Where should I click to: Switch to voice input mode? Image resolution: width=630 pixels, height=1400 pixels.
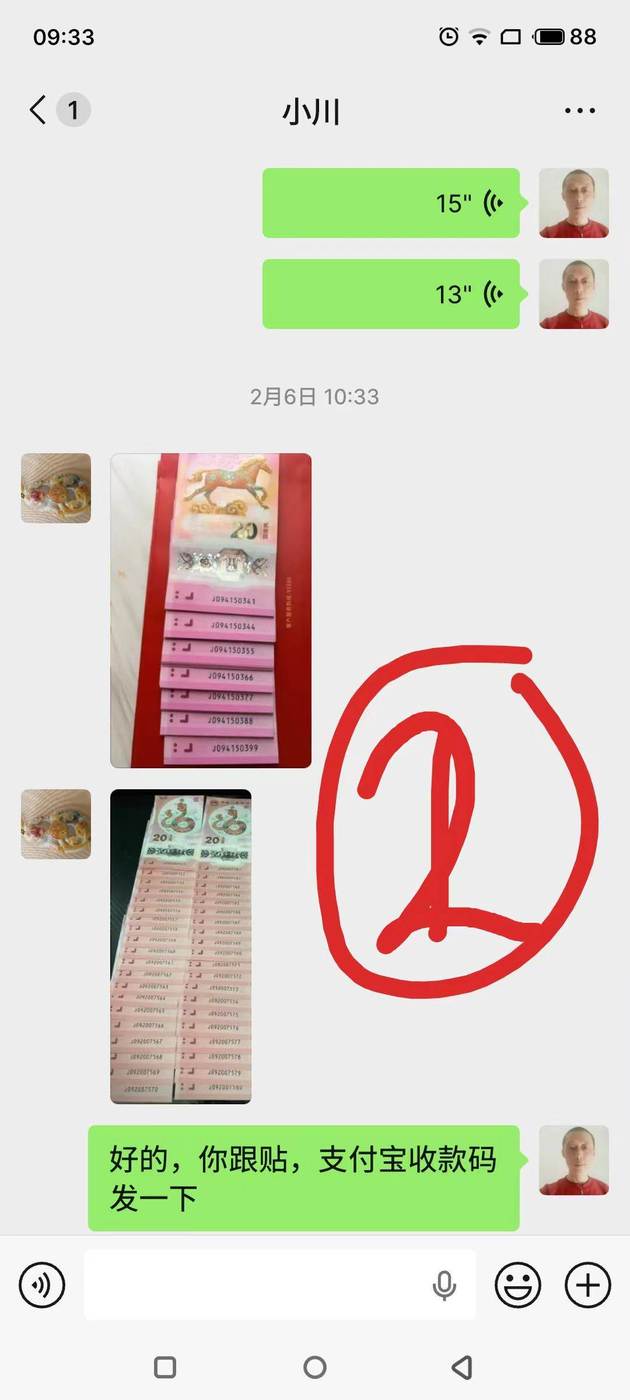[x=42, y=1285]
